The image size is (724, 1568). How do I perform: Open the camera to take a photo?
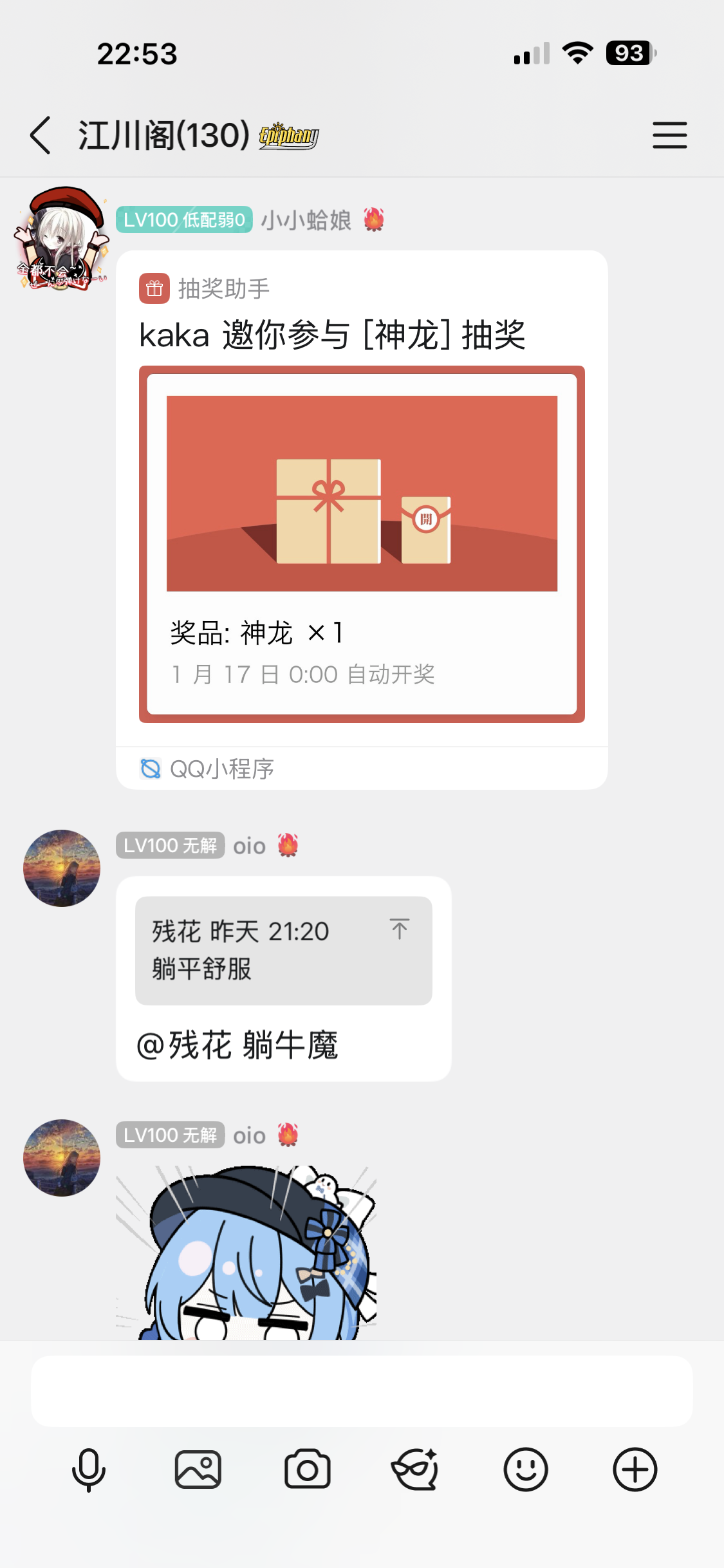(308, 1470)
